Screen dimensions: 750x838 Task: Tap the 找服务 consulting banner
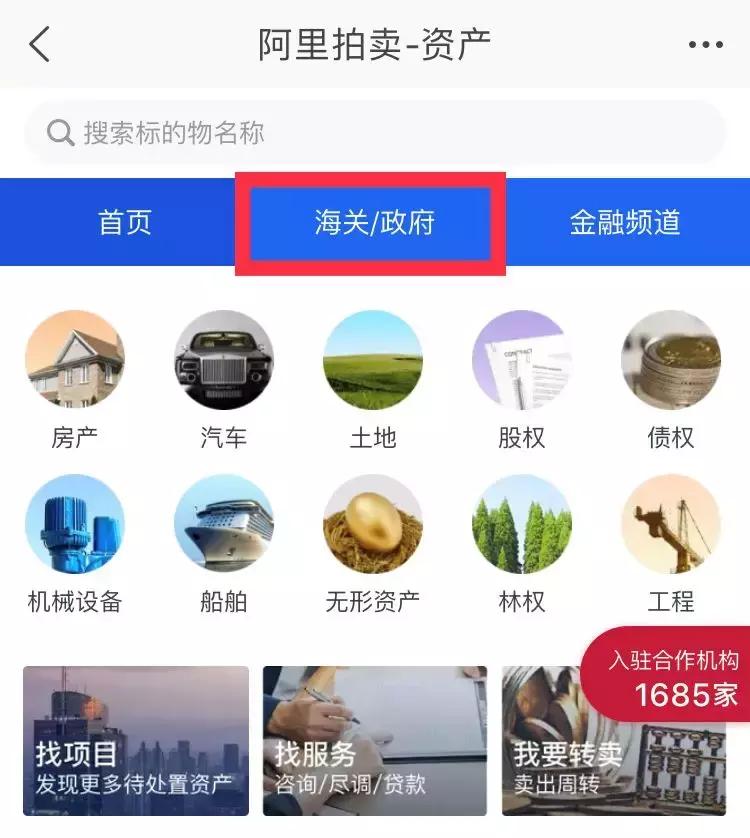point(373,740)
